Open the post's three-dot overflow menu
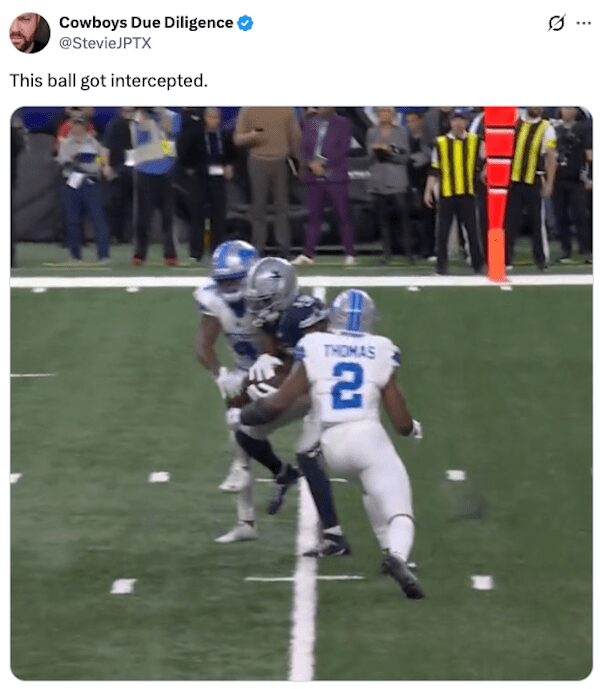Image resolution: width=600 pixels, height=689 pixels. 584,23
